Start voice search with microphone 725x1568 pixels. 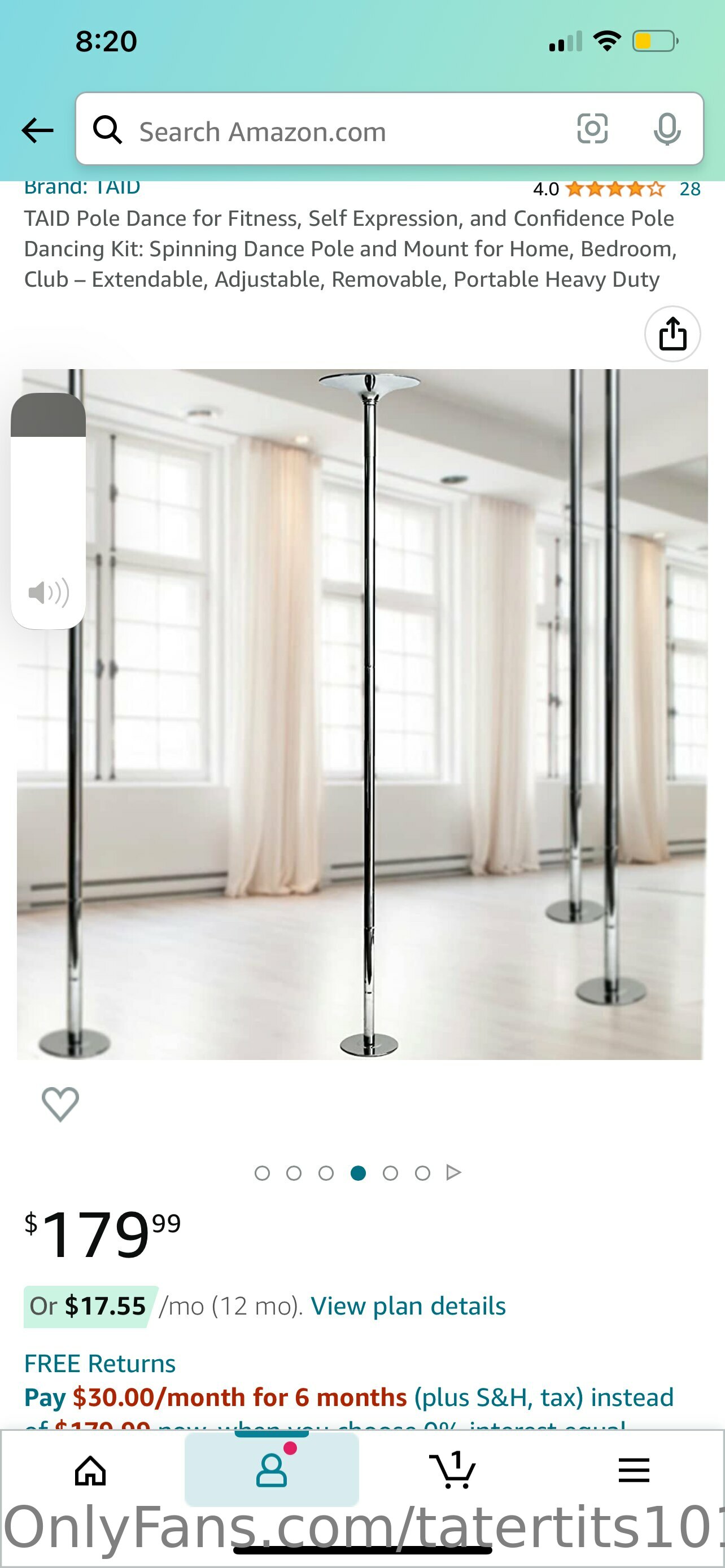pyautogui.click(x=667, y=129)
